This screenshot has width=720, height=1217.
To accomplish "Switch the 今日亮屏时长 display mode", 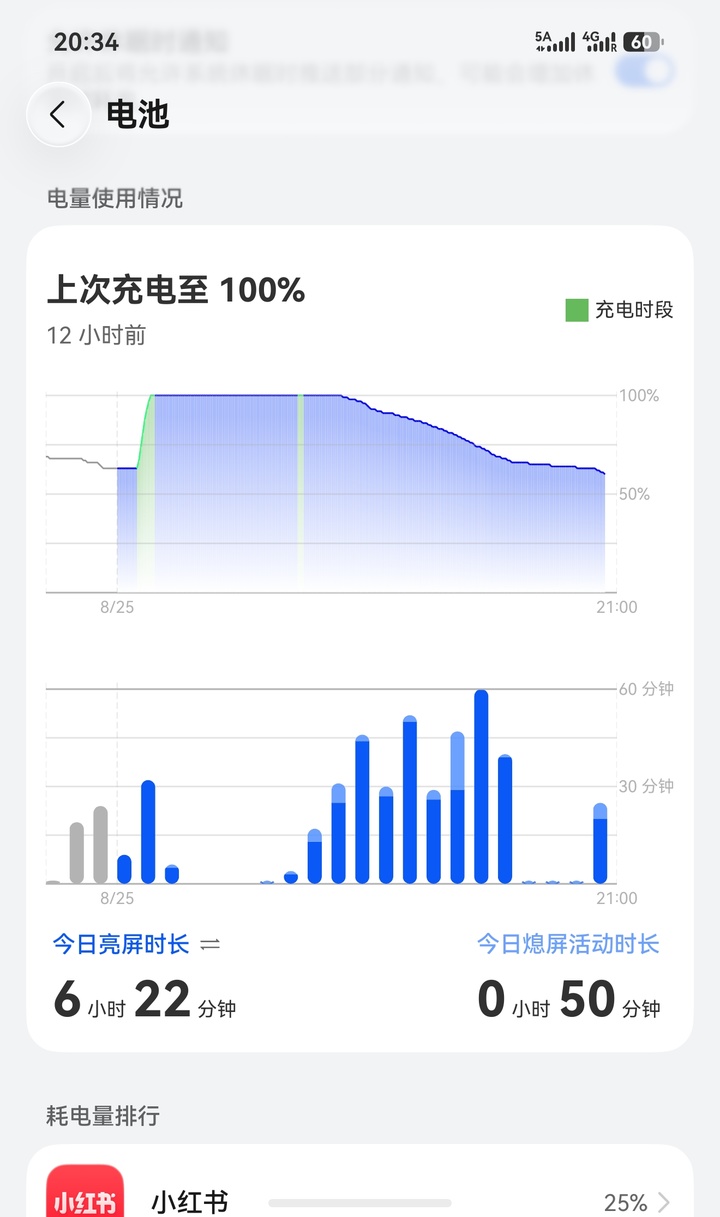I will 210,944.
